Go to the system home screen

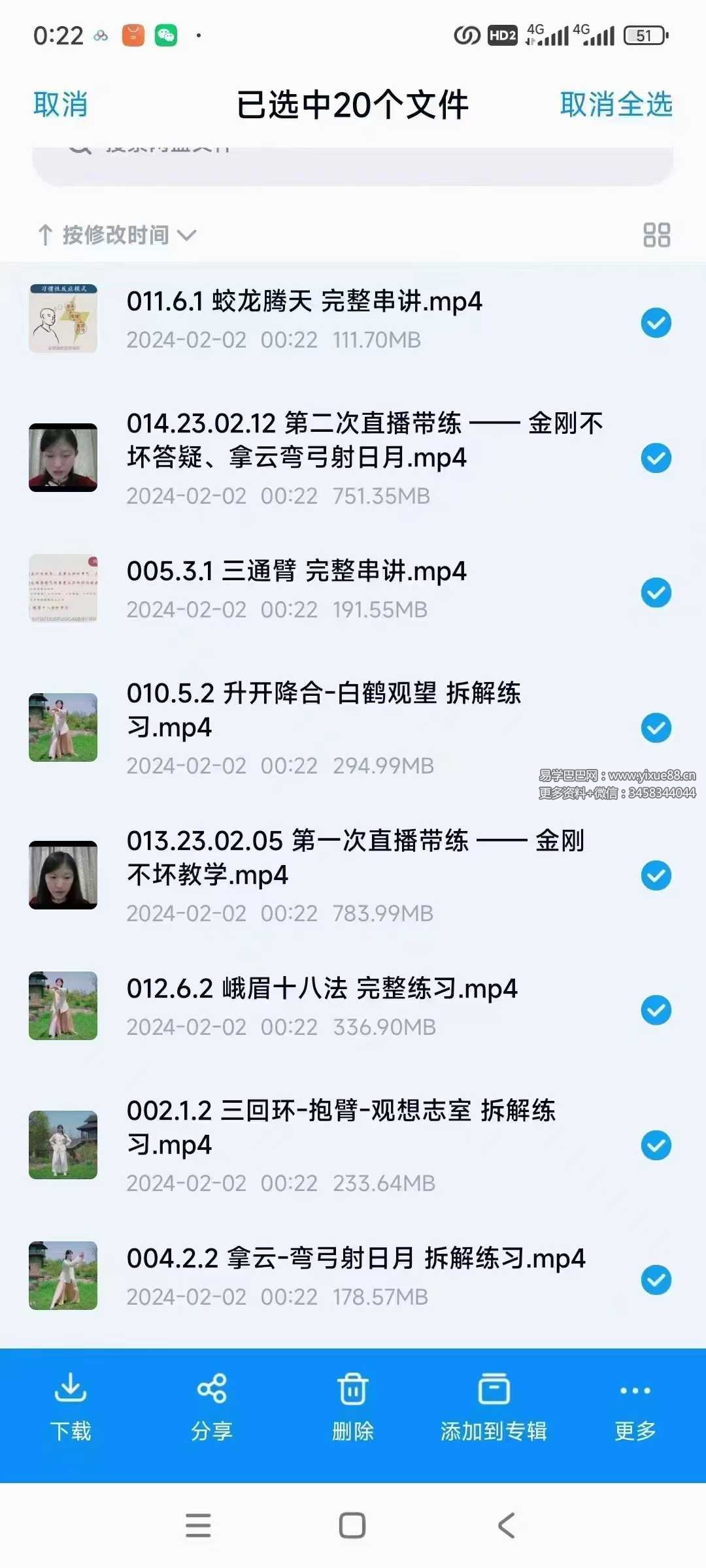click(352, 1526)
